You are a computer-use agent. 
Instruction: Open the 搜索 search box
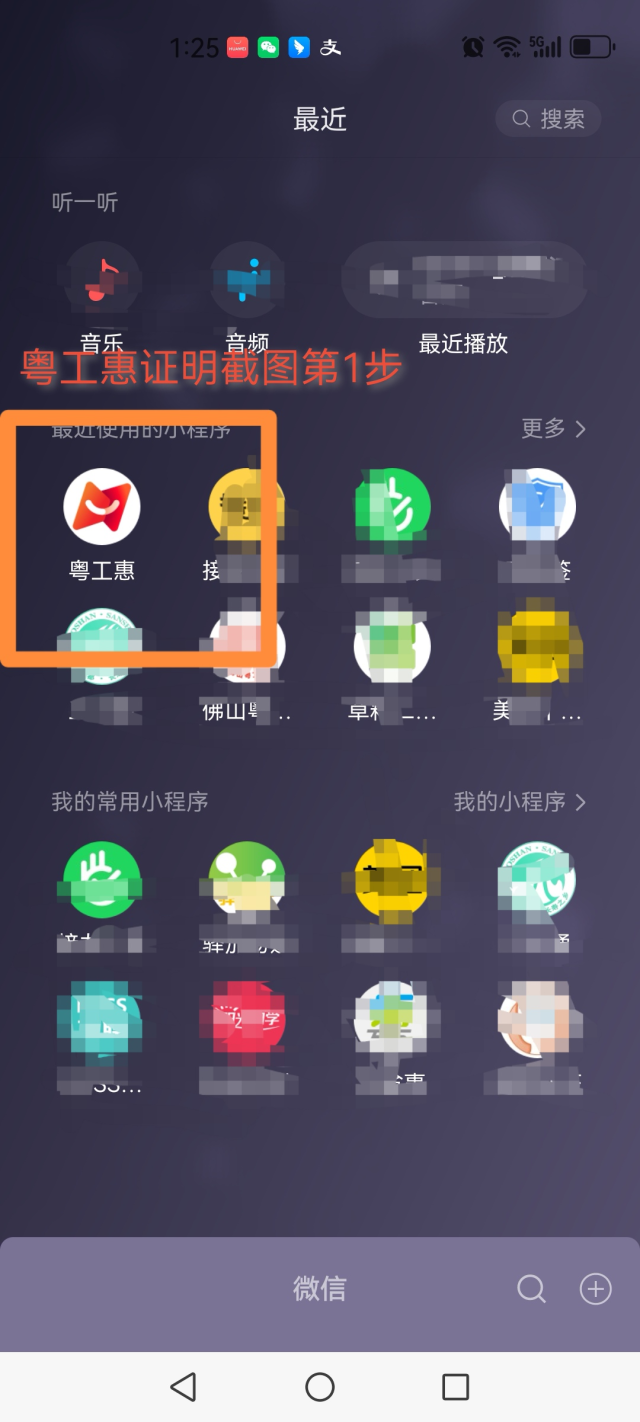548,119
